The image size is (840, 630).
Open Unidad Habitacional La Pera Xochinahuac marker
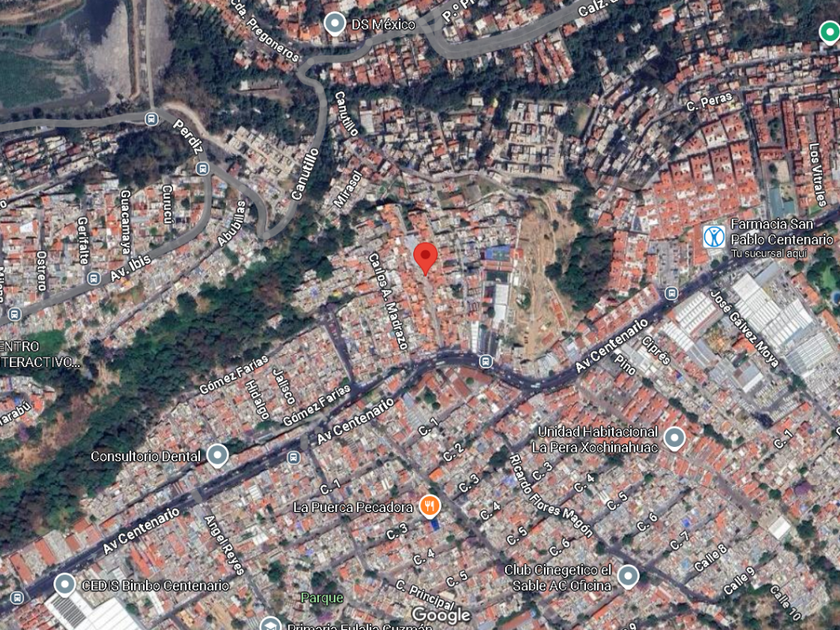click(x=674, y=438)
